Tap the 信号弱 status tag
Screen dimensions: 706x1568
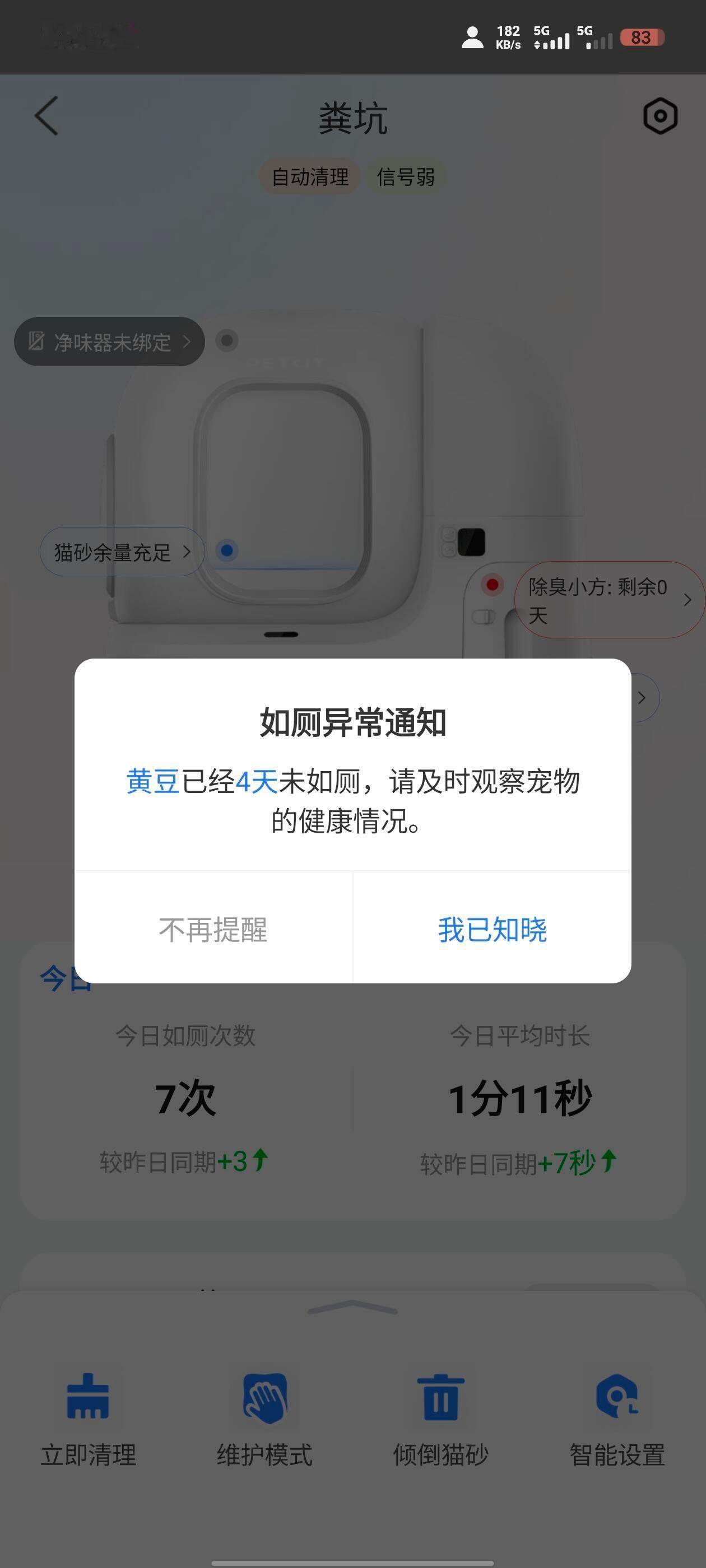(405, 177)
